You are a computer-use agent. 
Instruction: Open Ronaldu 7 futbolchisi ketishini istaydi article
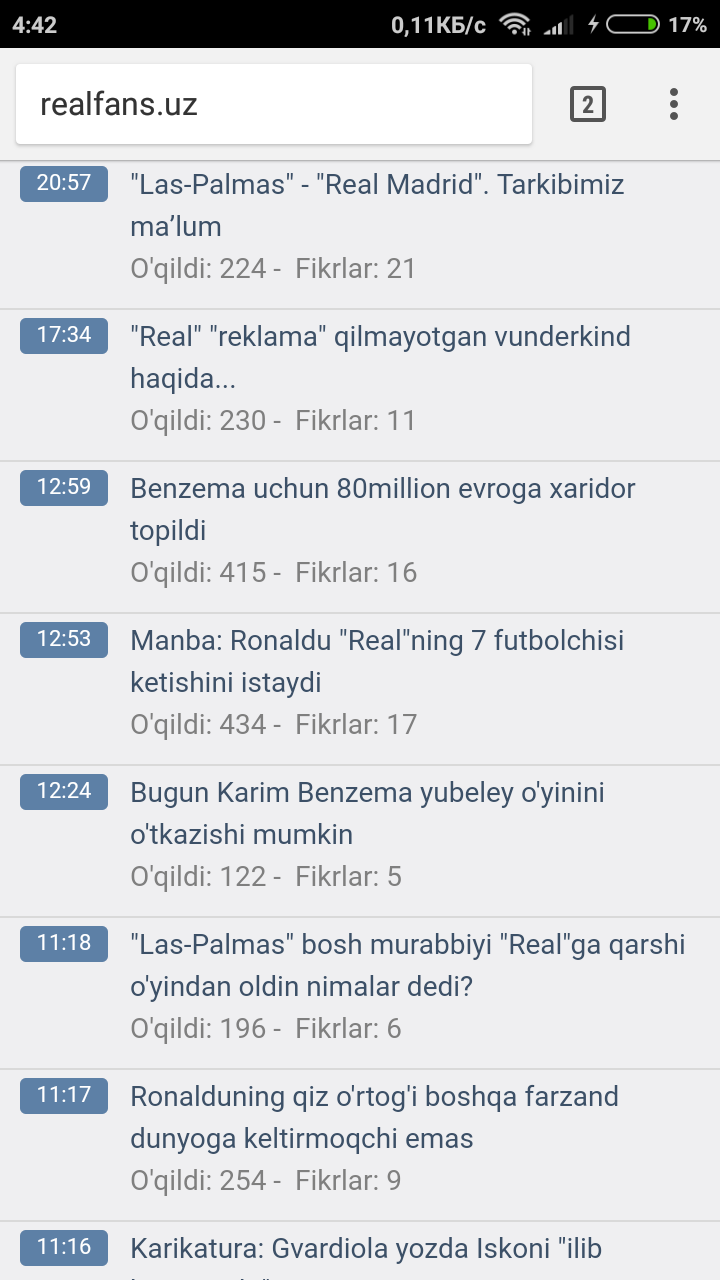377,661
